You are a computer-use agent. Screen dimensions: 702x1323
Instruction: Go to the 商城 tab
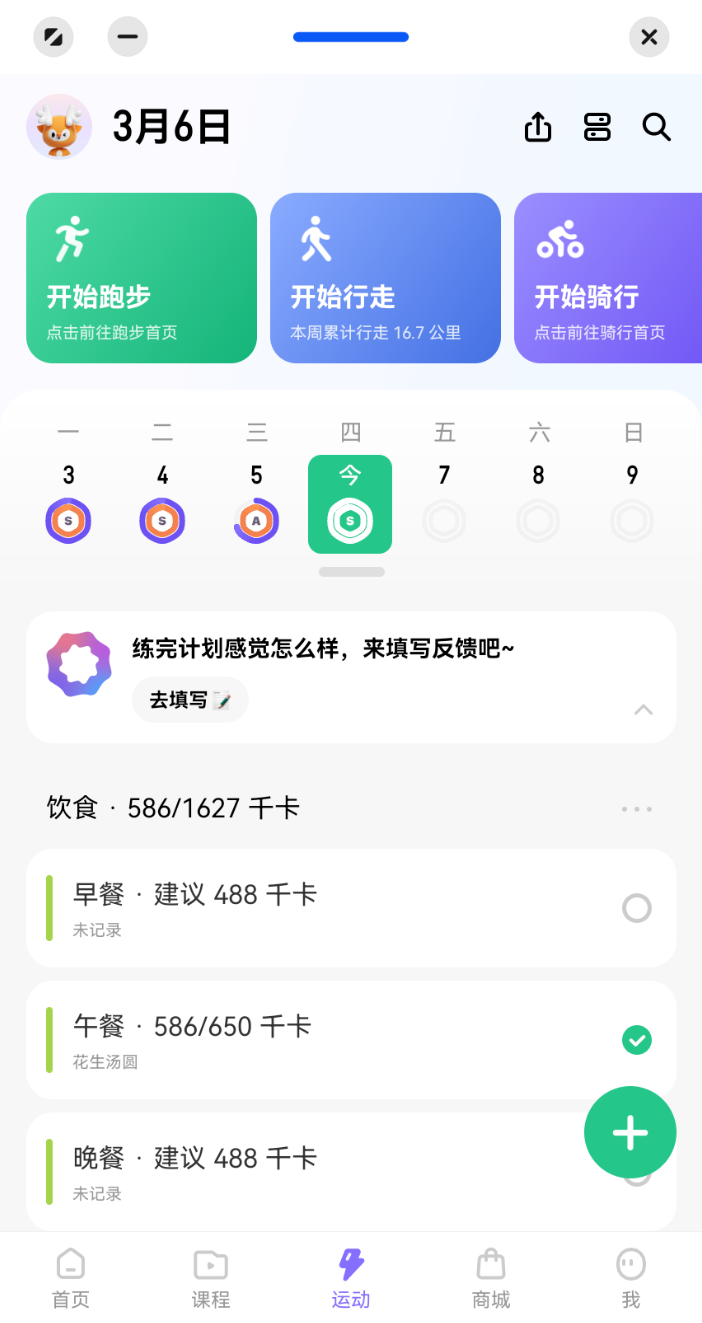[x=491, y=1278]
